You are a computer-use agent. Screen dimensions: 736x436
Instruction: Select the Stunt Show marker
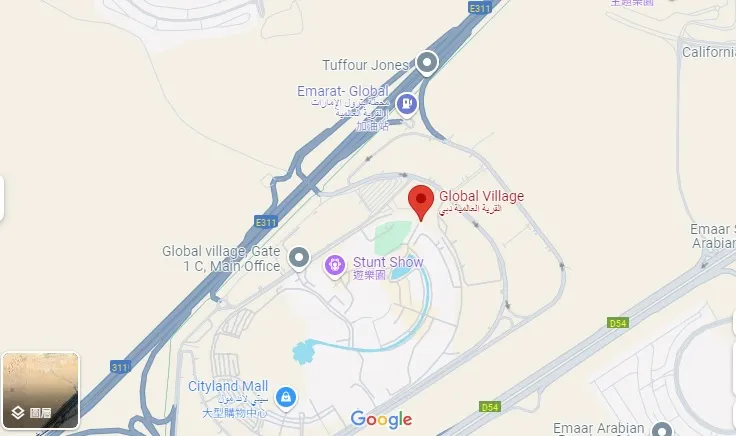pyautogui.click(x=335, y=266)
